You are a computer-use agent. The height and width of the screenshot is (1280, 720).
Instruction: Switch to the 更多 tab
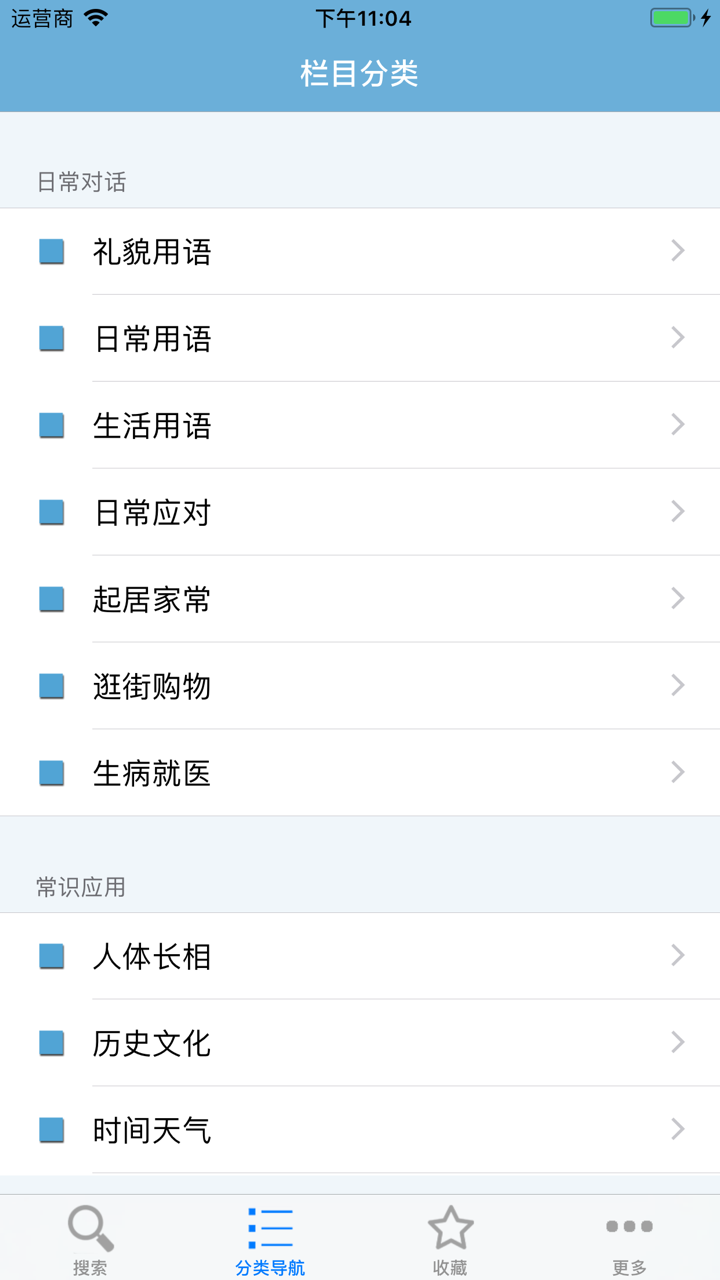[629, 1238]
